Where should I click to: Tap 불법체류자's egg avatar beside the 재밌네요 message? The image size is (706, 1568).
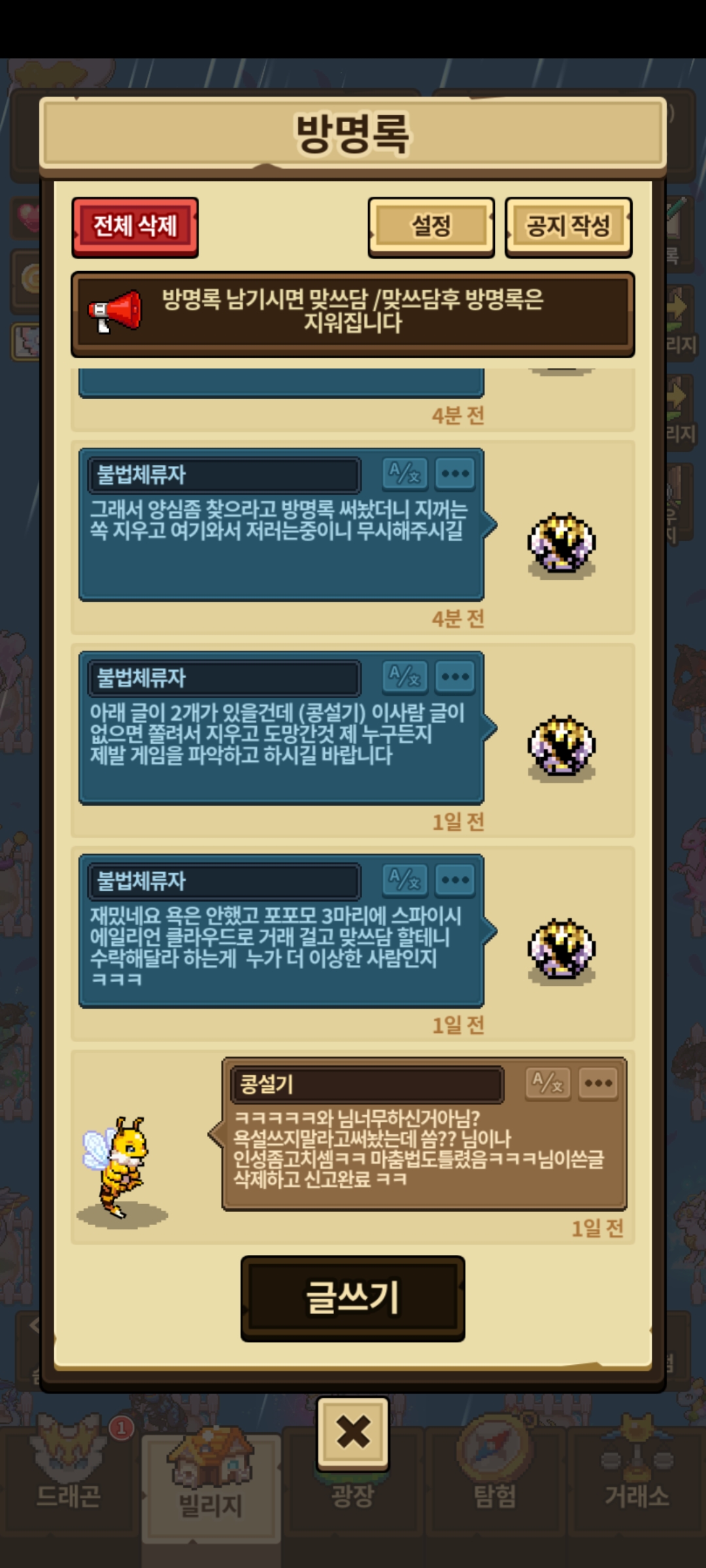[562, 951]
